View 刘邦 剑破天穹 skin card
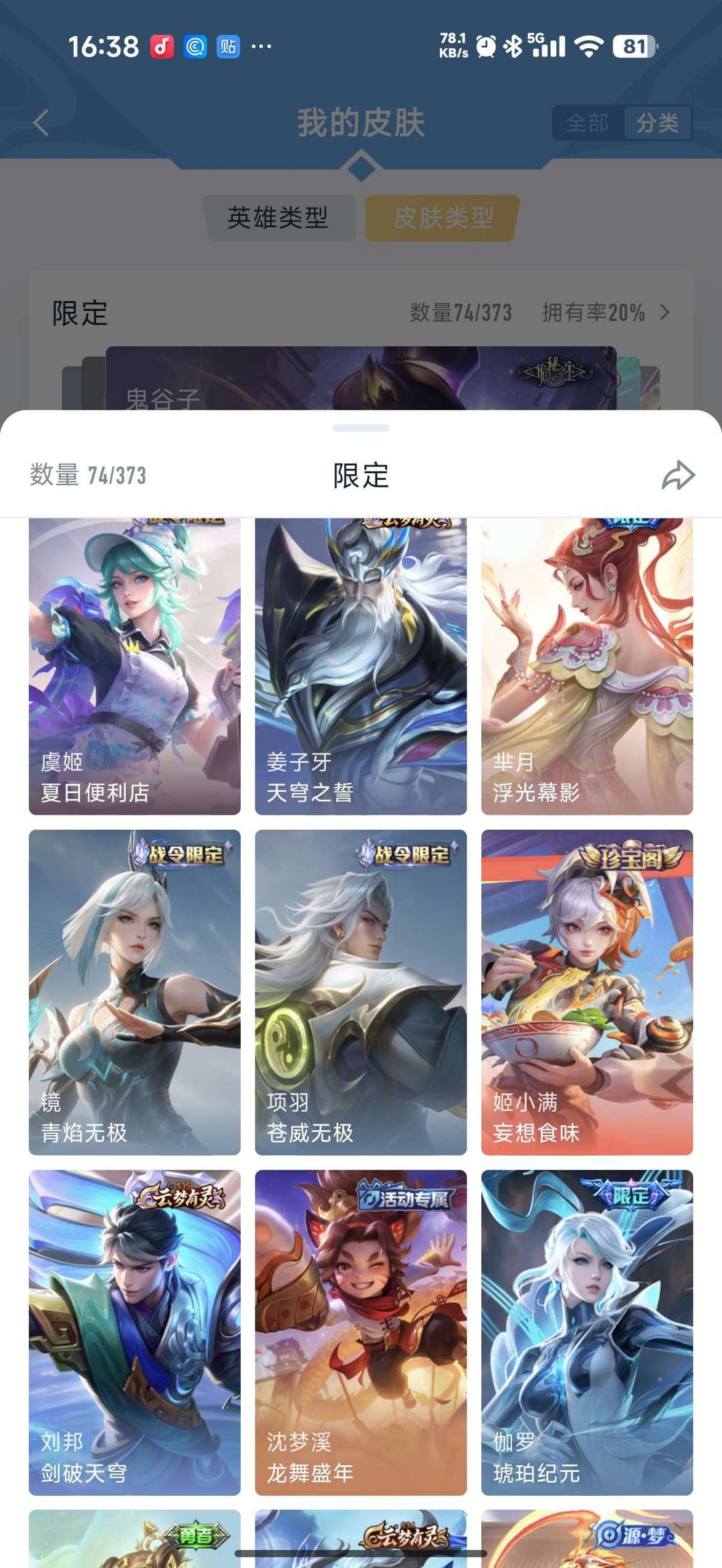This screenshot has width=722, height=1568. tap(134, 1332)
